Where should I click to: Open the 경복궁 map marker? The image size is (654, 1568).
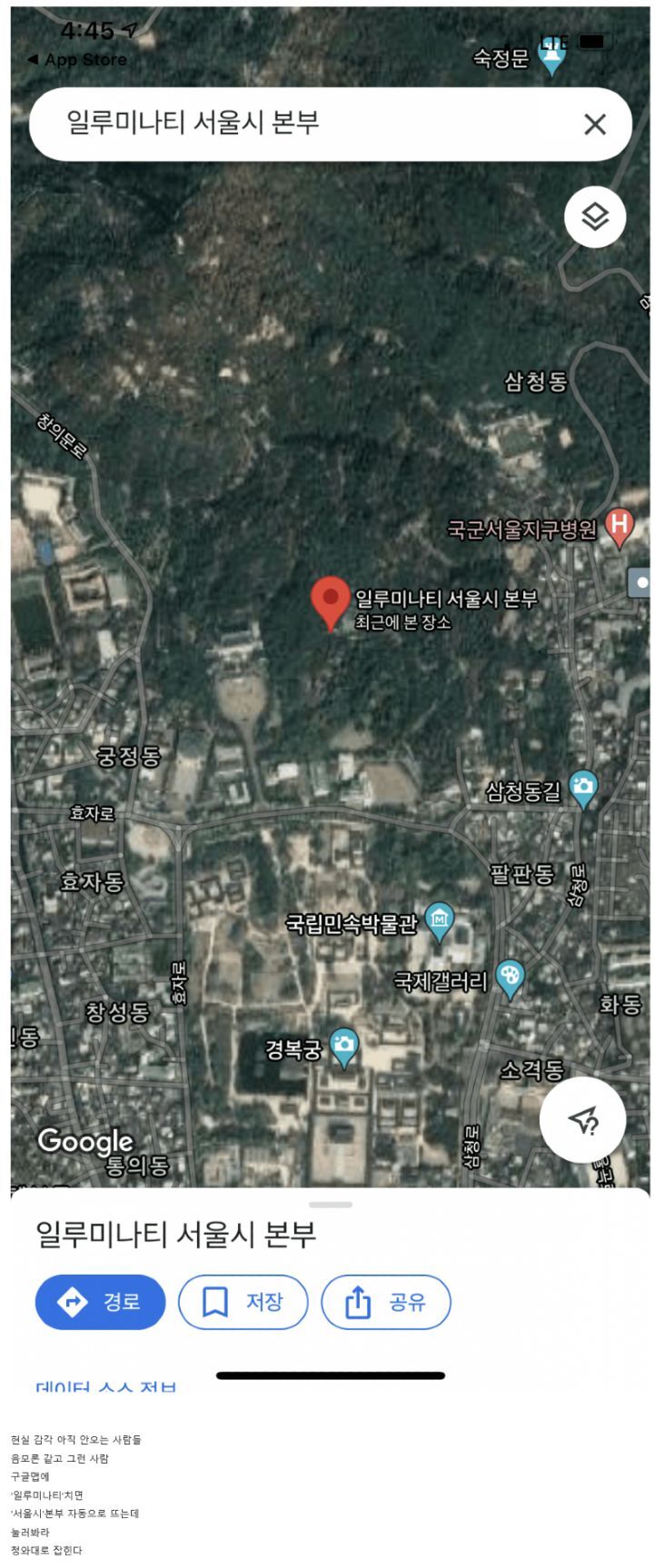coord(344,1047)
